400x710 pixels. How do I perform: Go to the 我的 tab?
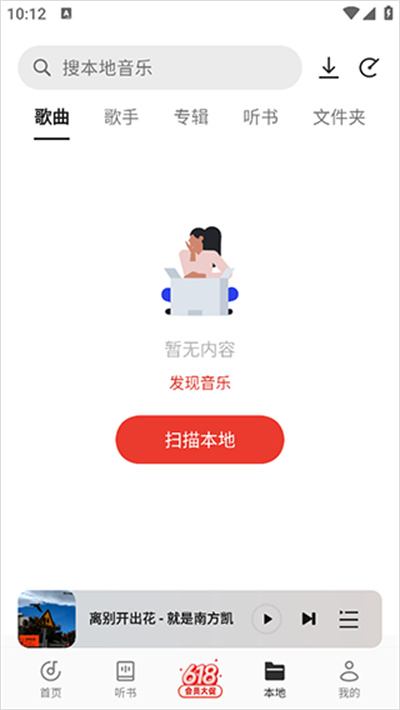pos(349,679)
